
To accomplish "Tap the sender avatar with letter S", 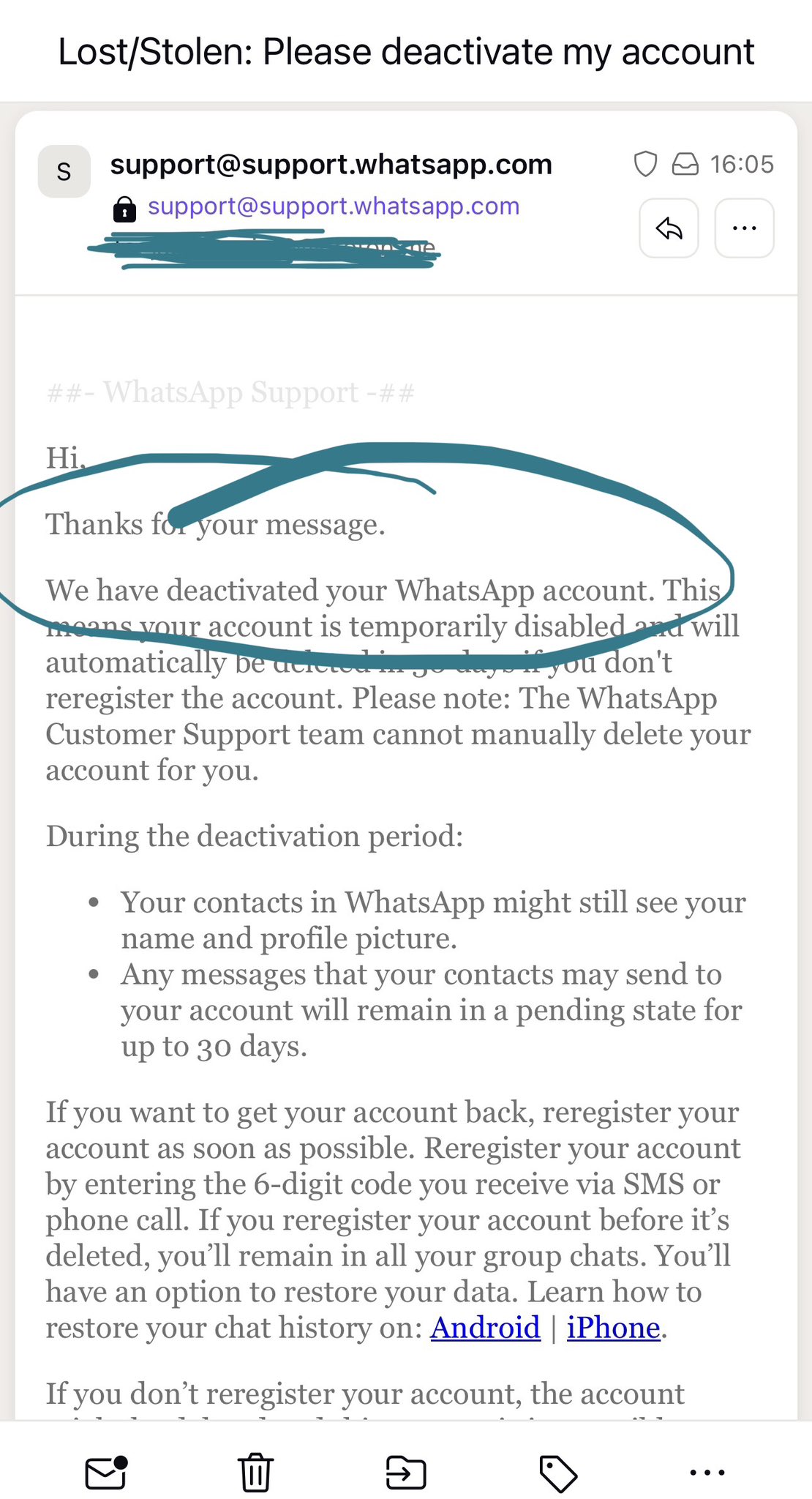I will click(x=64, y=171).
